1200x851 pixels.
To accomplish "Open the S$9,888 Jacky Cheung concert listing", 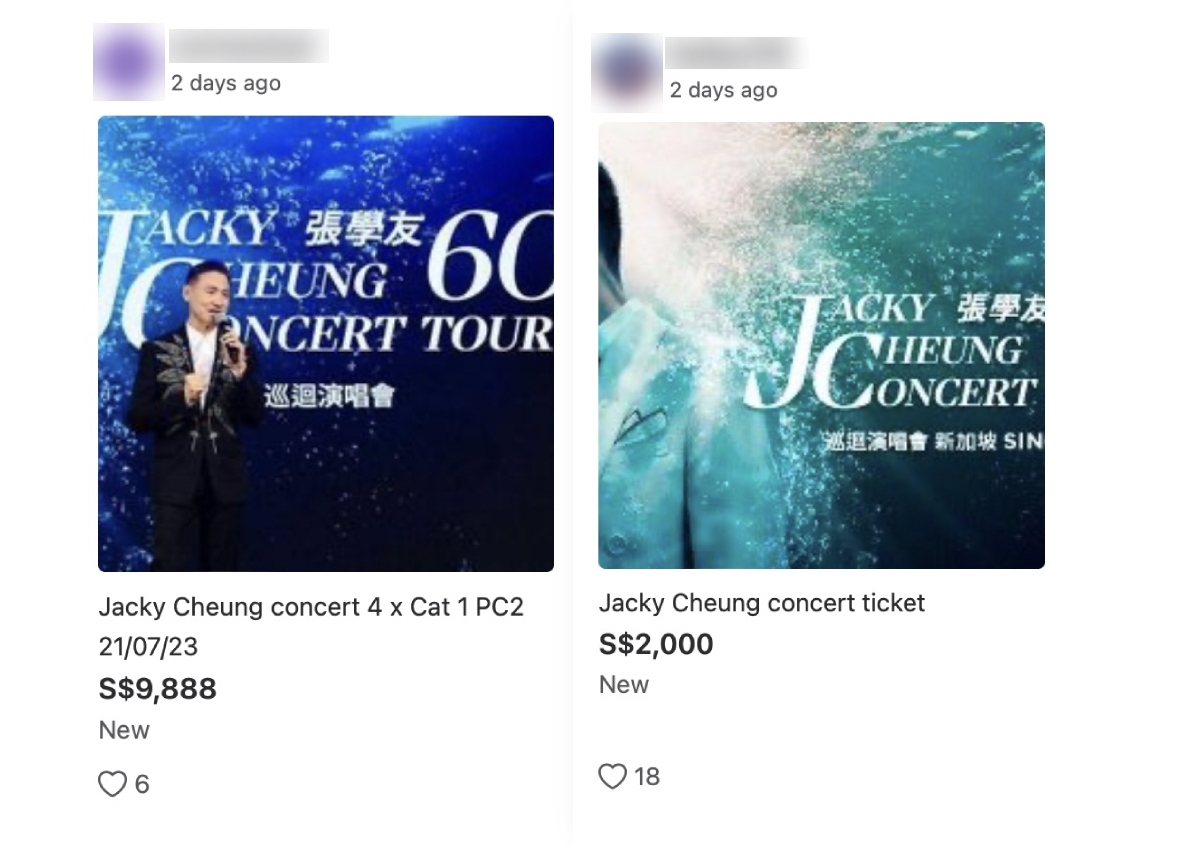I will [325, 343].
